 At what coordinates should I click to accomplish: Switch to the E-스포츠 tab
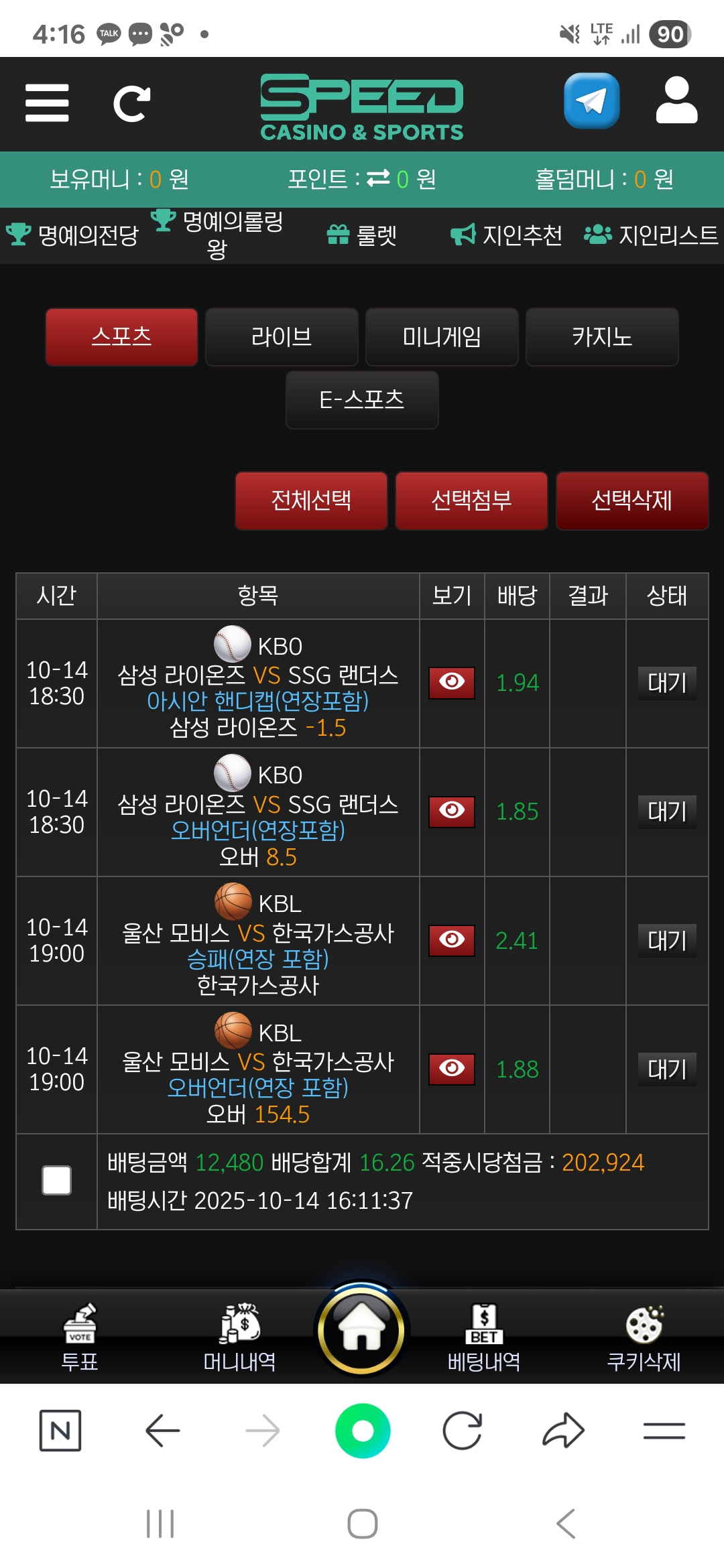coord(362,400)
